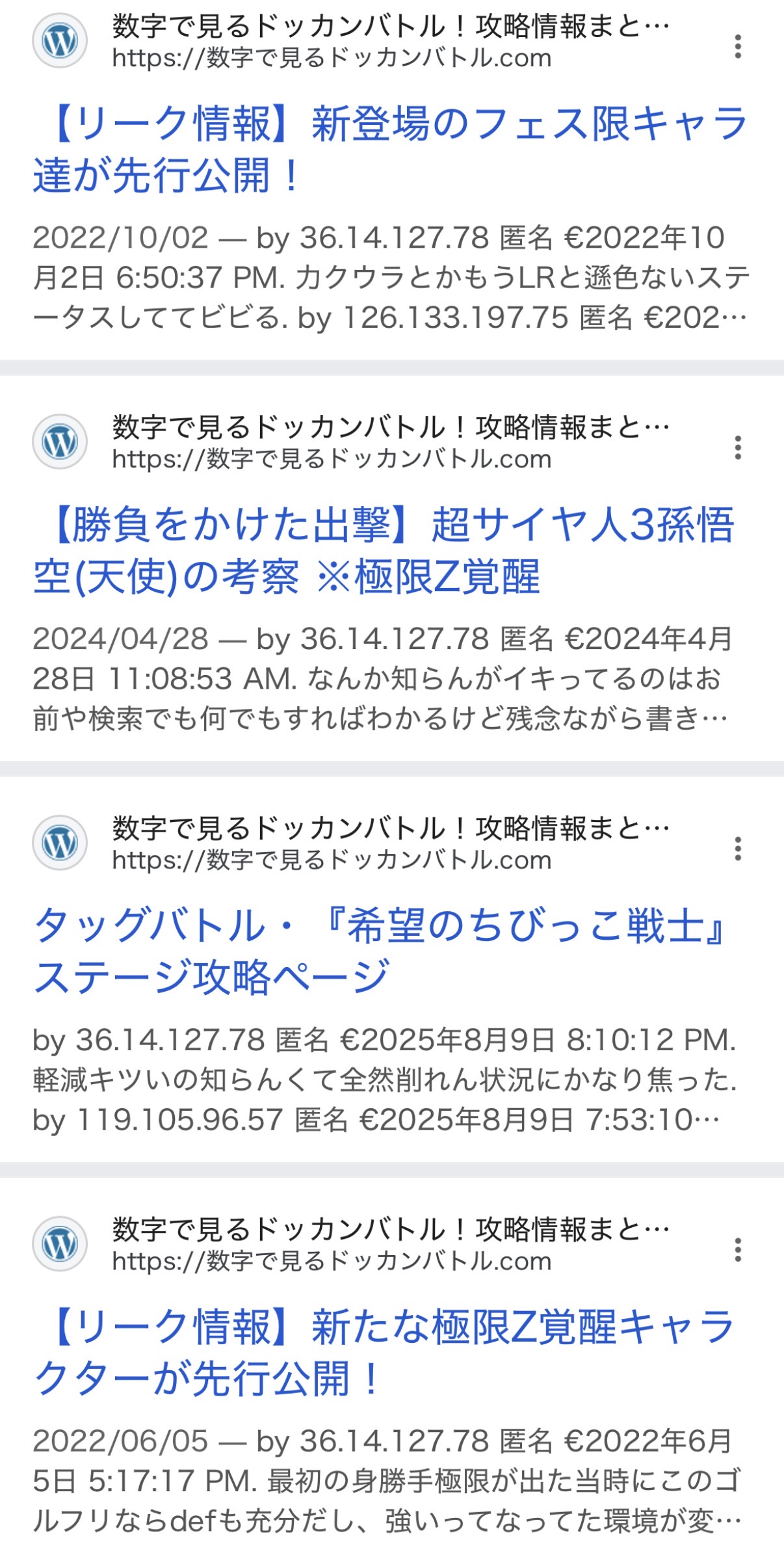The height and width of the screenshot is (1553, 784).
Task: Open more options for the タッグバトル result
Action: [737, 849]
